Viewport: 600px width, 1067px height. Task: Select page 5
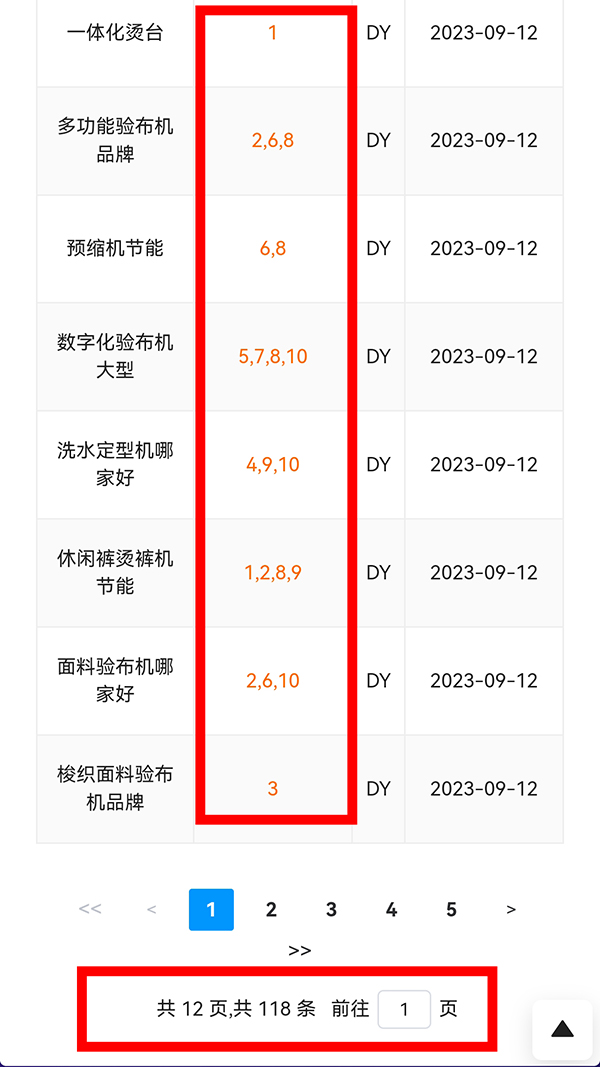point(451,909)
